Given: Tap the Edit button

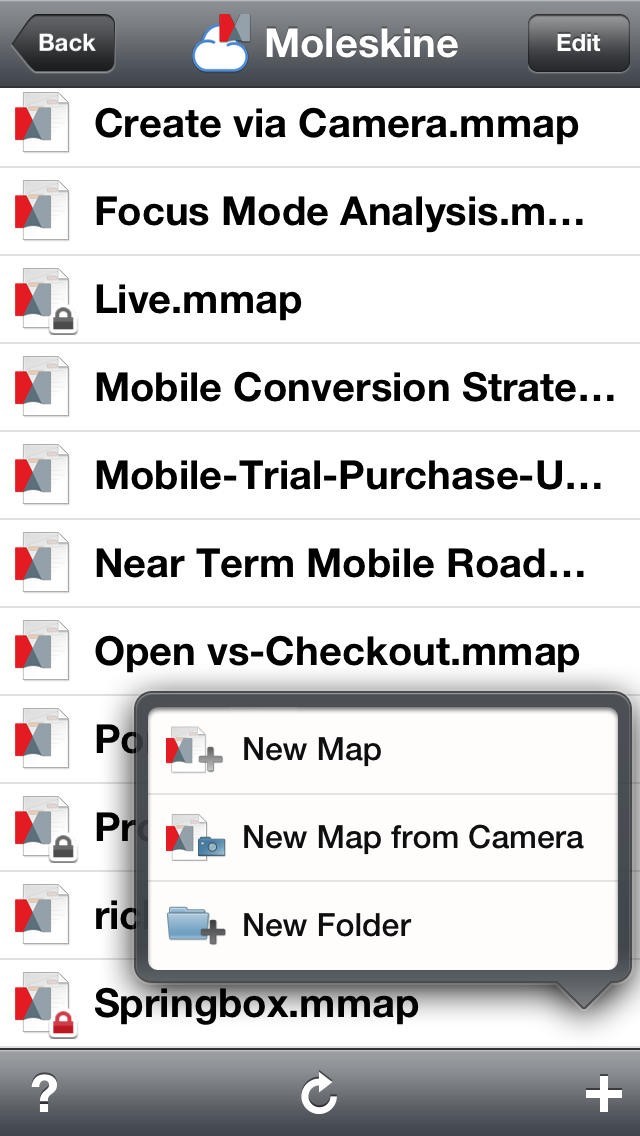Looking at the screenshot, I should pyautogui.click(x=578, y=43).
